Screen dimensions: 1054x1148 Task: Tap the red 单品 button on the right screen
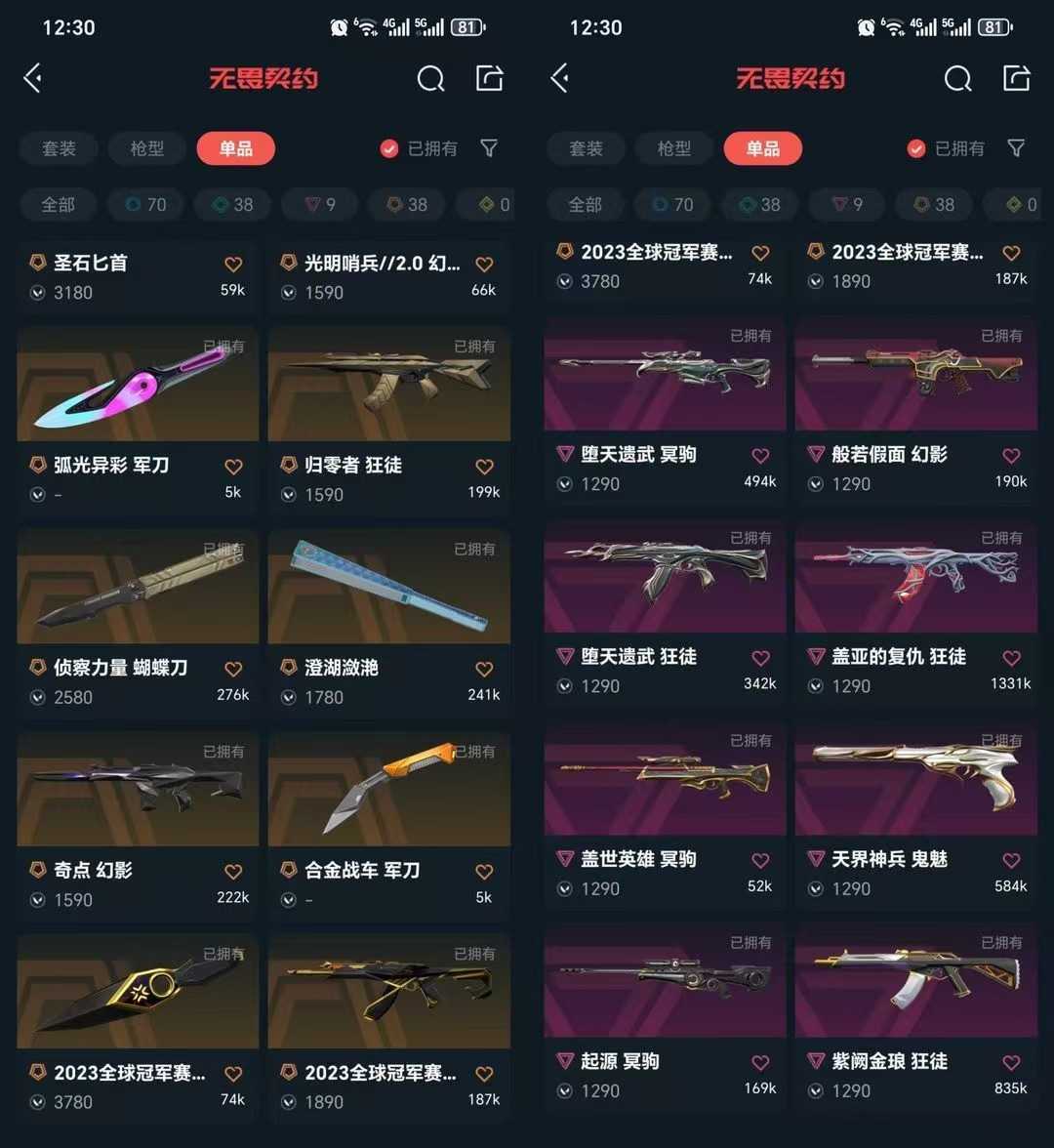click(763, 148)
